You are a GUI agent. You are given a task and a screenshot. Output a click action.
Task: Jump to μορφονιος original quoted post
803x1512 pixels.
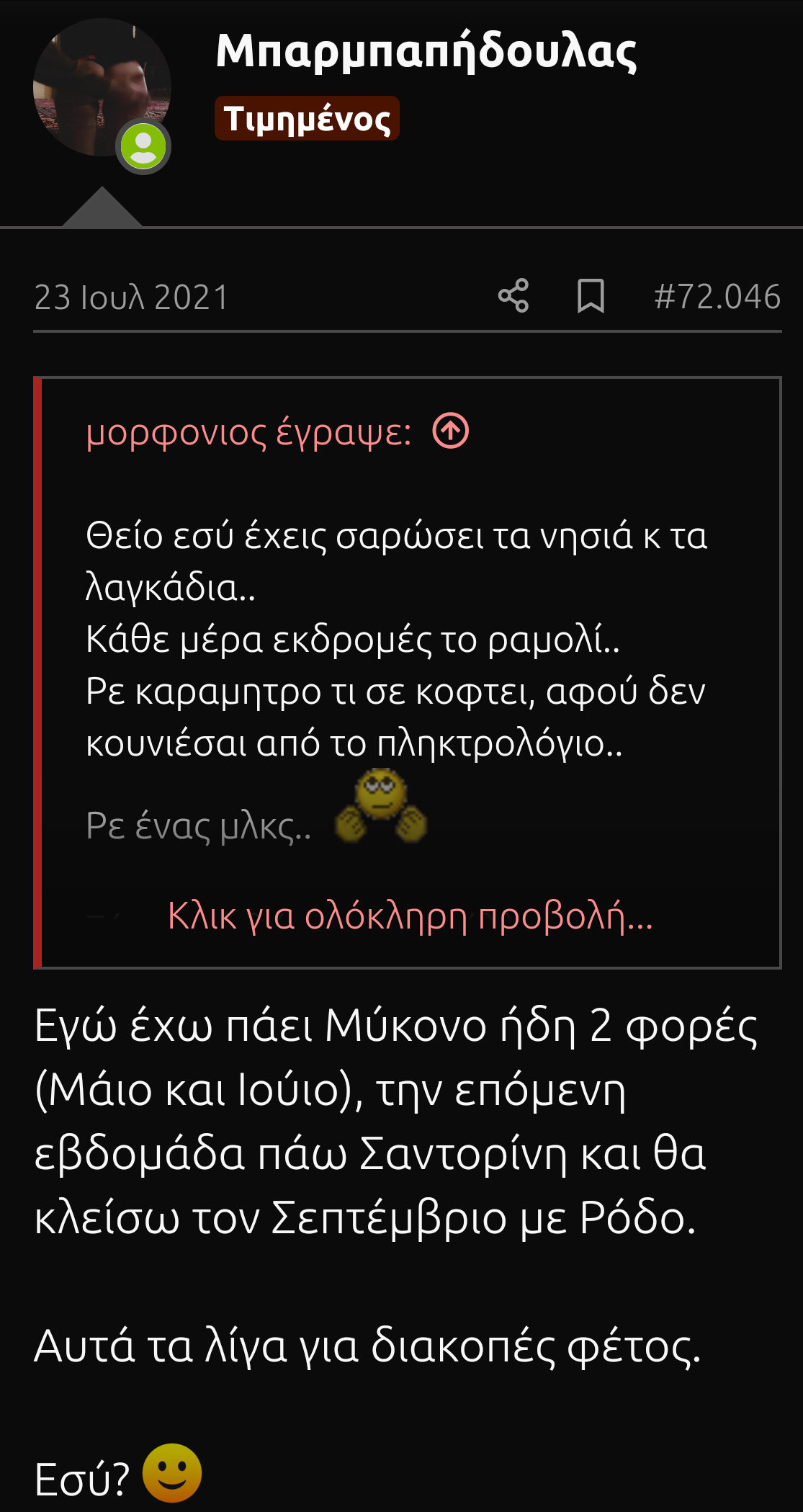coord(451,431)
